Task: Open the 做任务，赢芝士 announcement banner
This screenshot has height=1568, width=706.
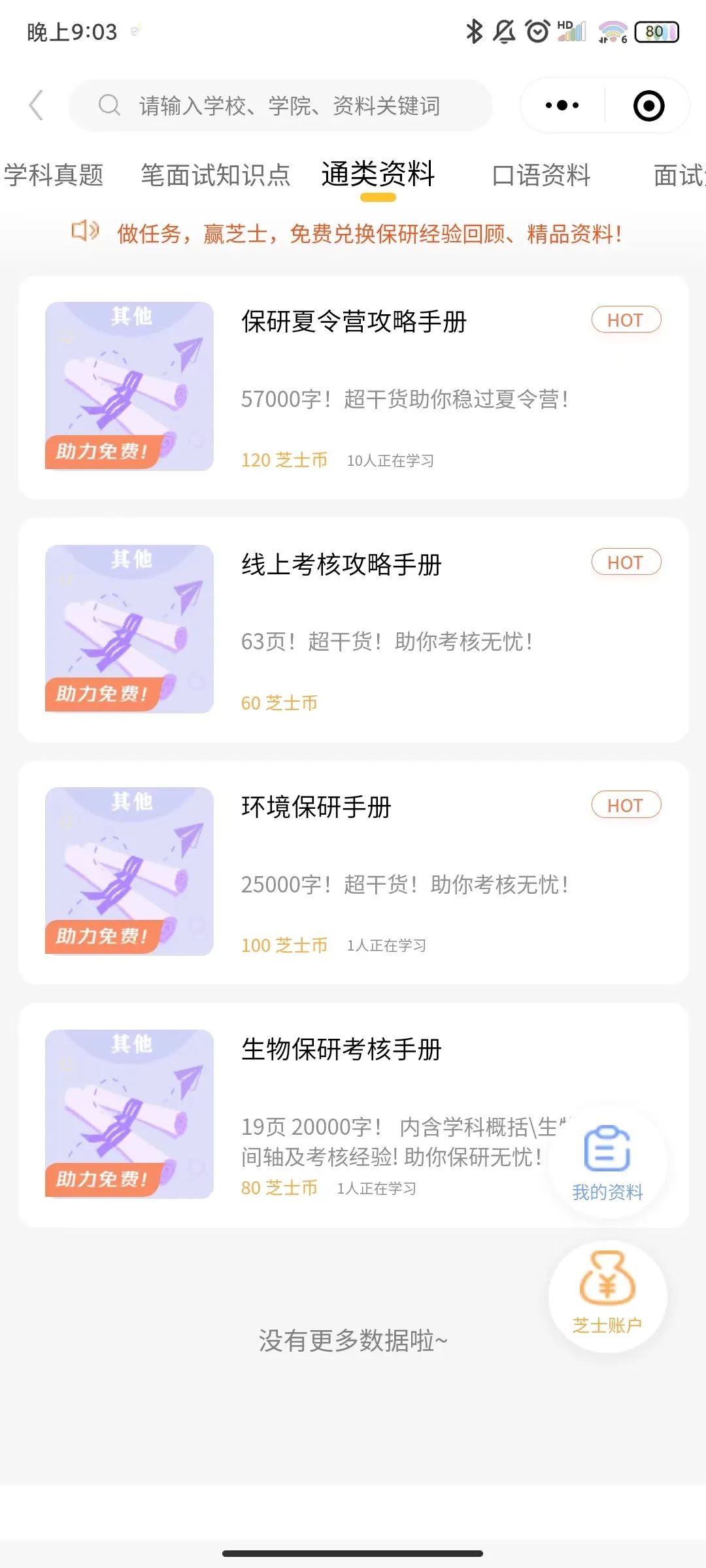Action: tap(369, 233)
